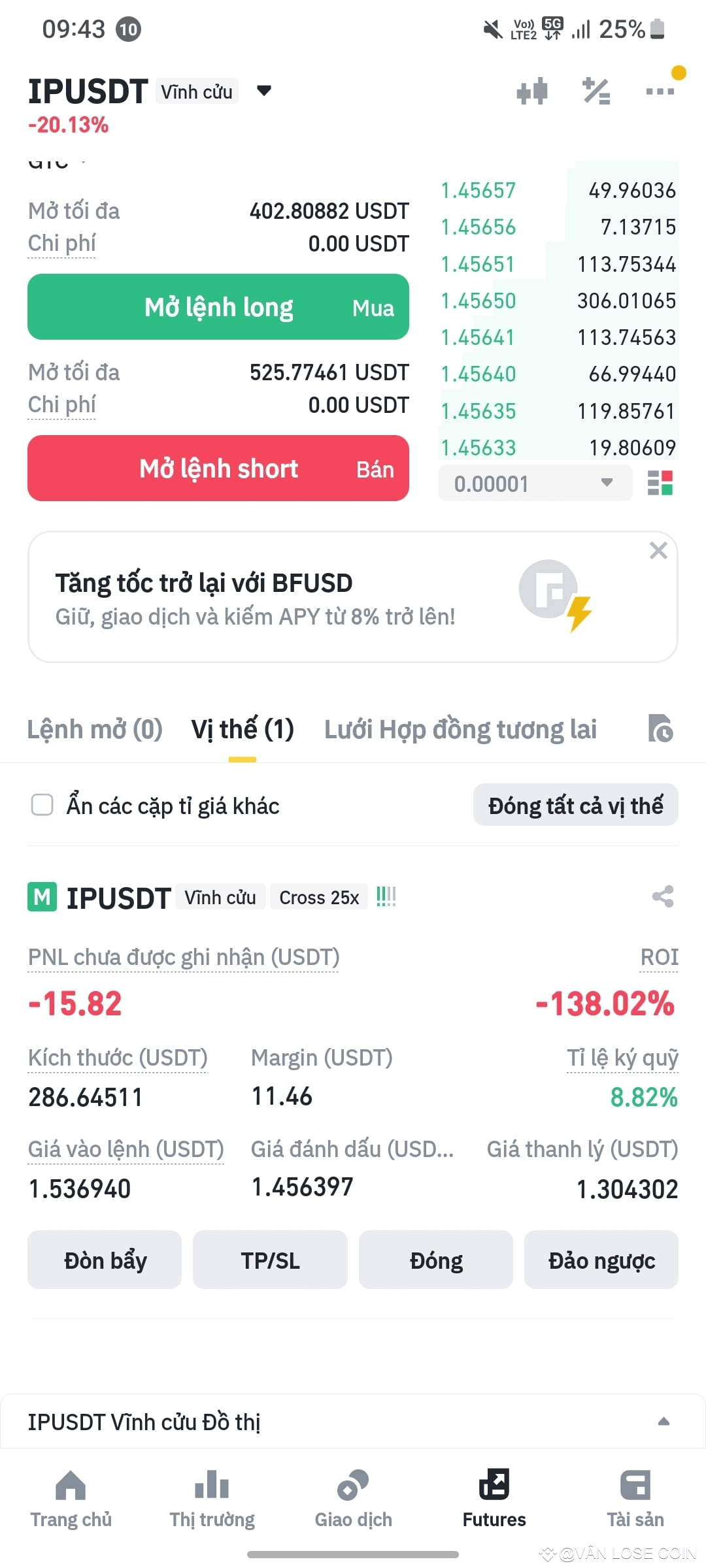
Task: Open the order history icon
Action: click(660, 728)
